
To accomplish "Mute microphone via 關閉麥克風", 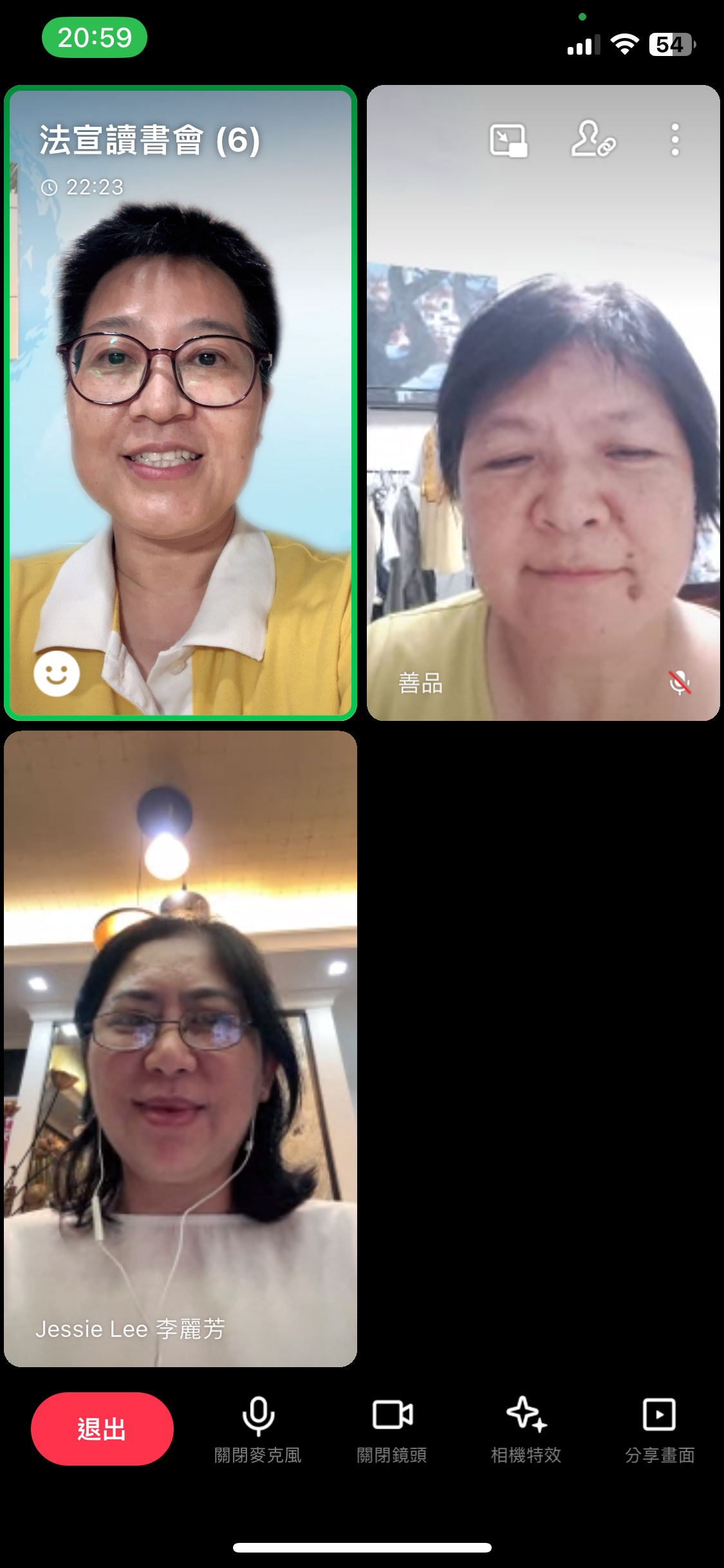I will point(258,1428).
